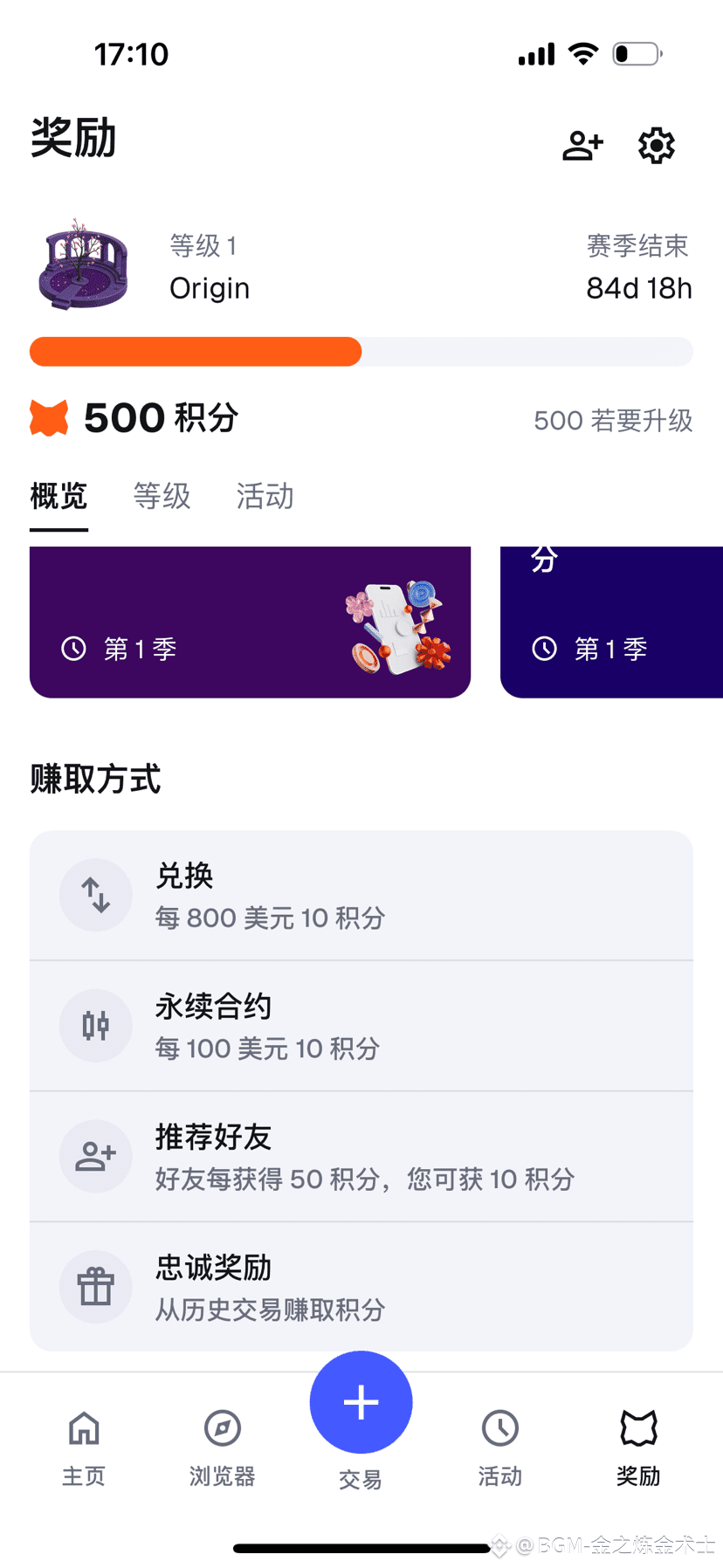Switch to the 等级 tab
The image size is (723, 1568).
point(162,497)
